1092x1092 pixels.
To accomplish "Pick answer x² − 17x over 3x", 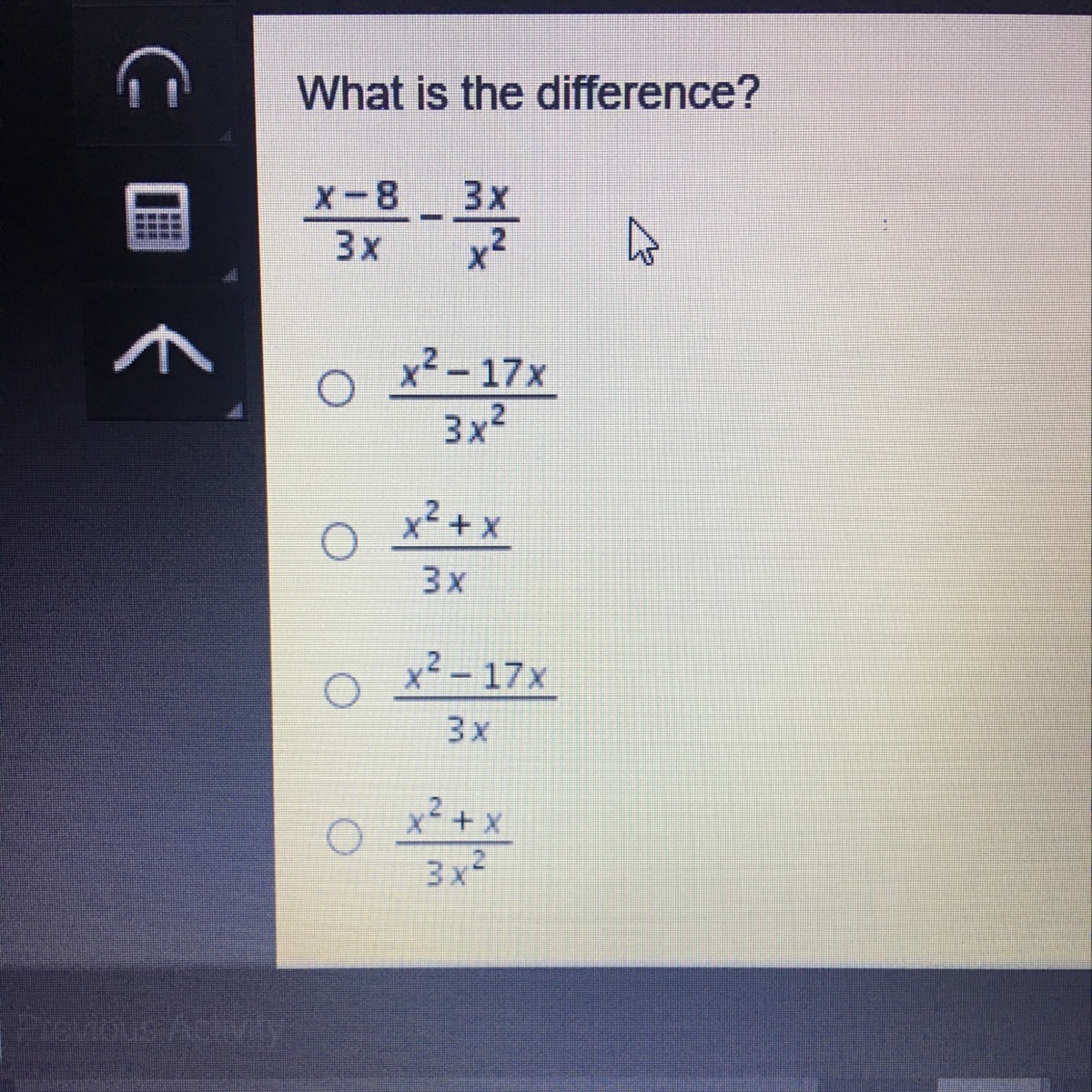I will pos(340,693).
